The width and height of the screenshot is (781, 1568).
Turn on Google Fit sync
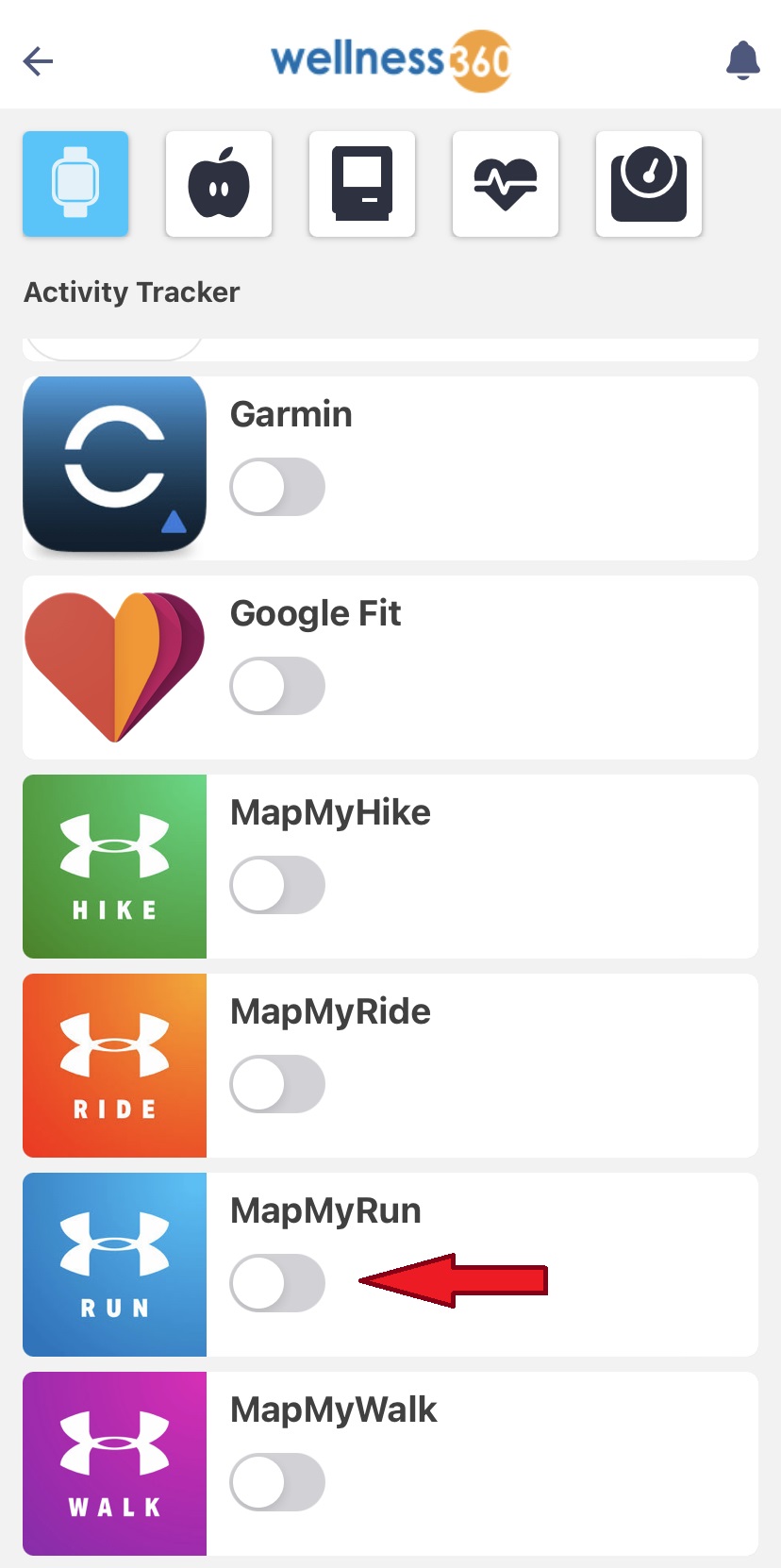[x=277, y=686]
